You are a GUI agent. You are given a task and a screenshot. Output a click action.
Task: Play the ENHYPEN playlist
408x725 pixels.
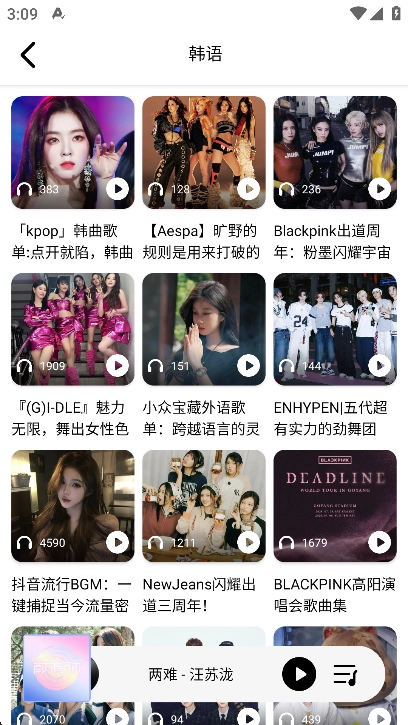pyautogui.click(x=379, y=366)
